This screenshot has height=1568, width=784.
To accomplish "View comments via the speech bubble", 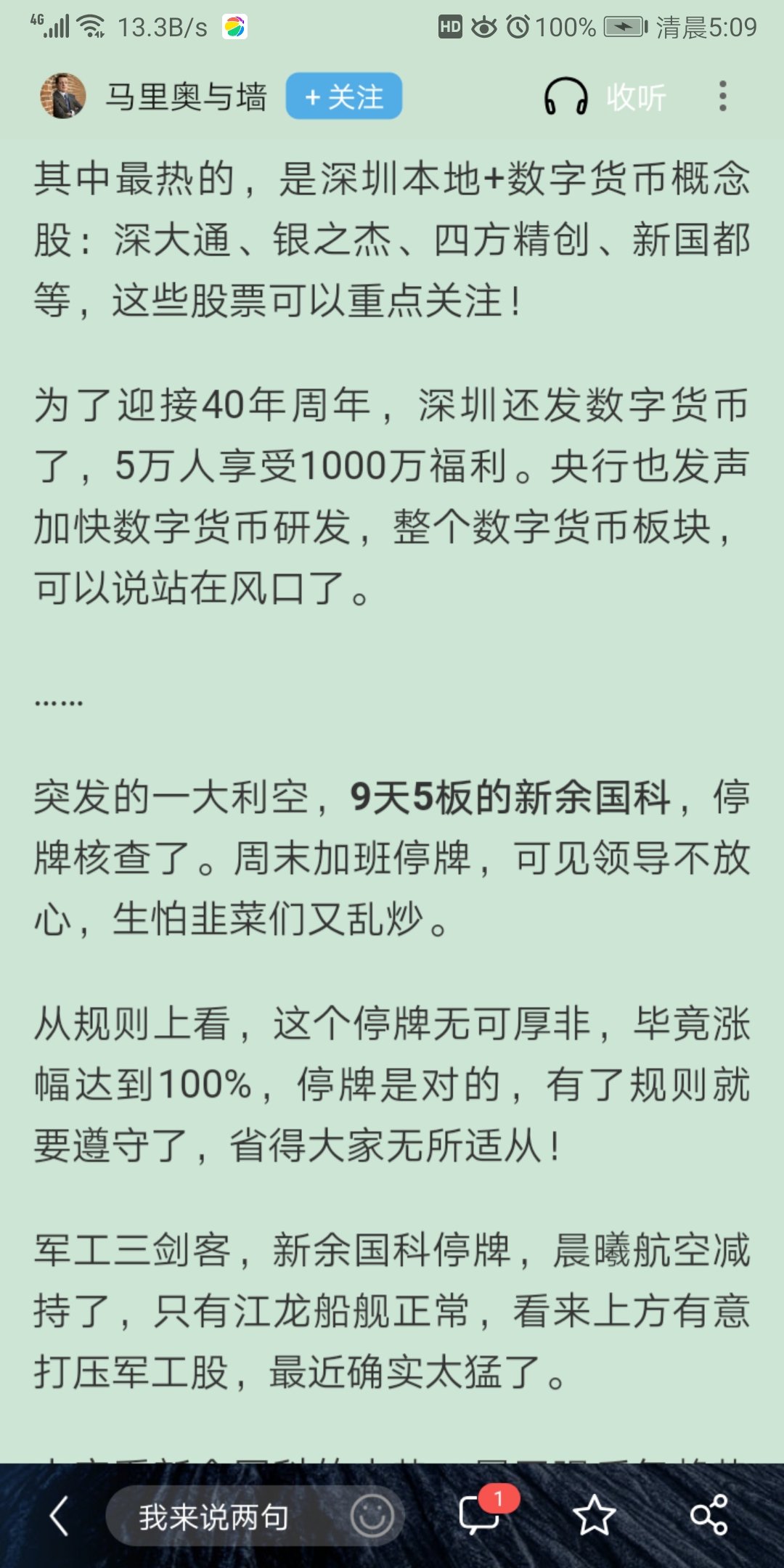I will (x=480, y=1515).
